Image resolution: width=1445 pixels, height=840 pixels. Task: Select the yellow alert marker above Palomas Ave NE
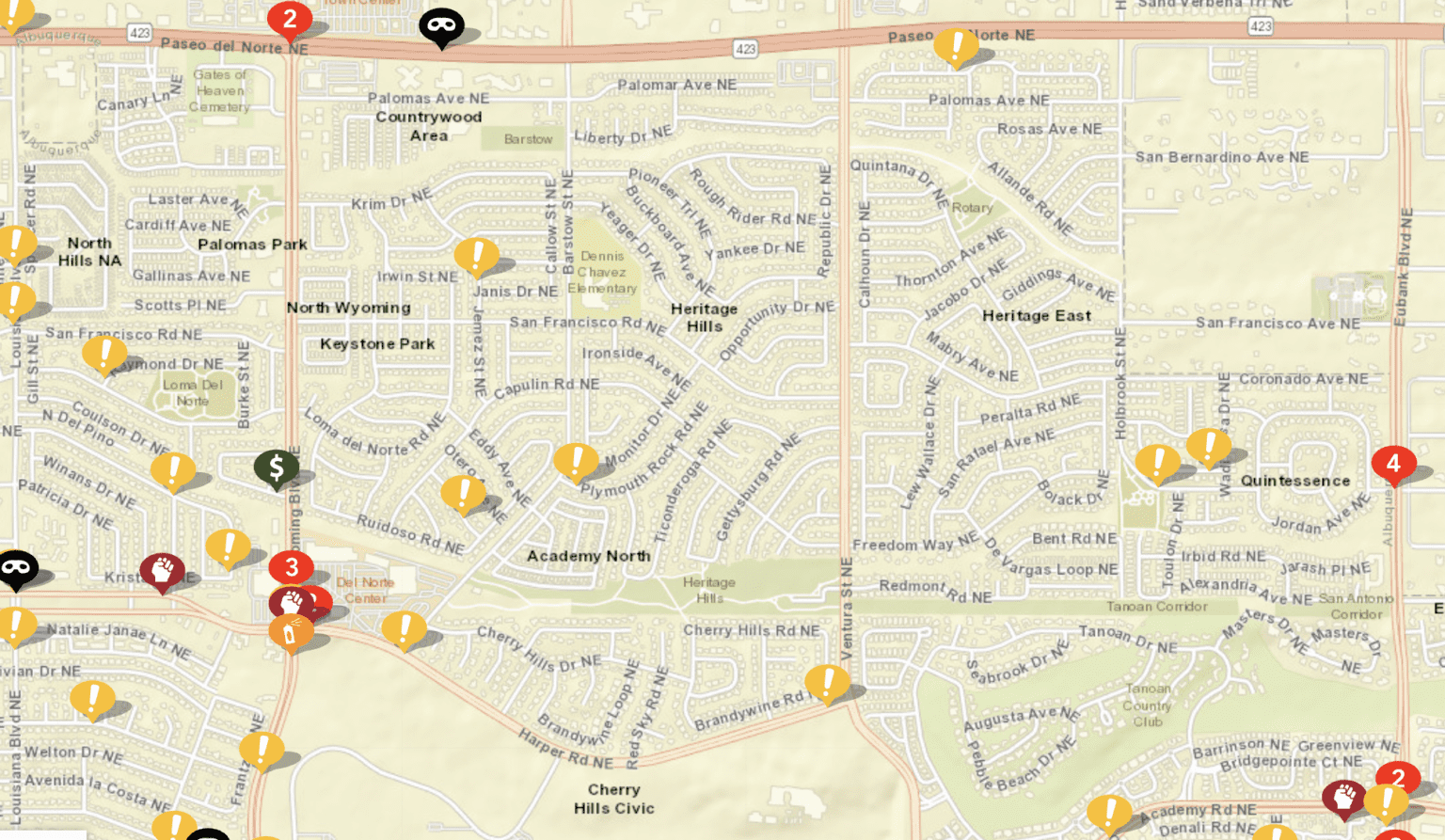click(x=957, y=45)
